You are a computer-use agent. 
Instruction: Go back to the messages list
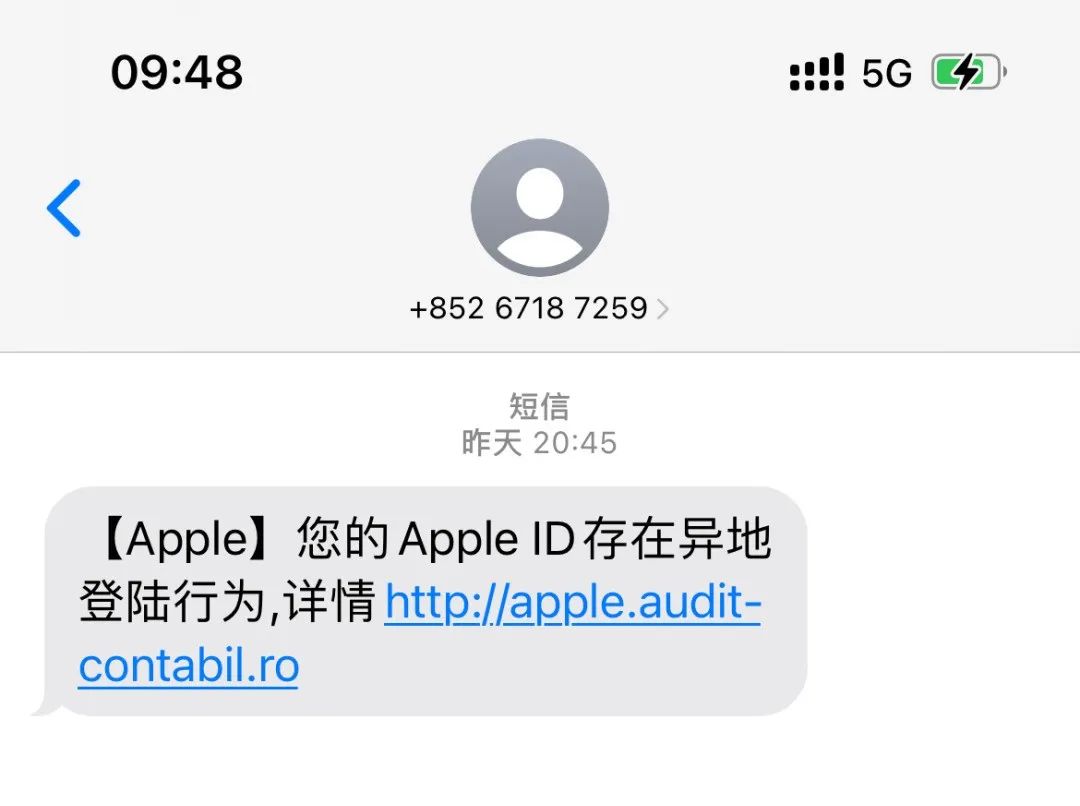64,208
